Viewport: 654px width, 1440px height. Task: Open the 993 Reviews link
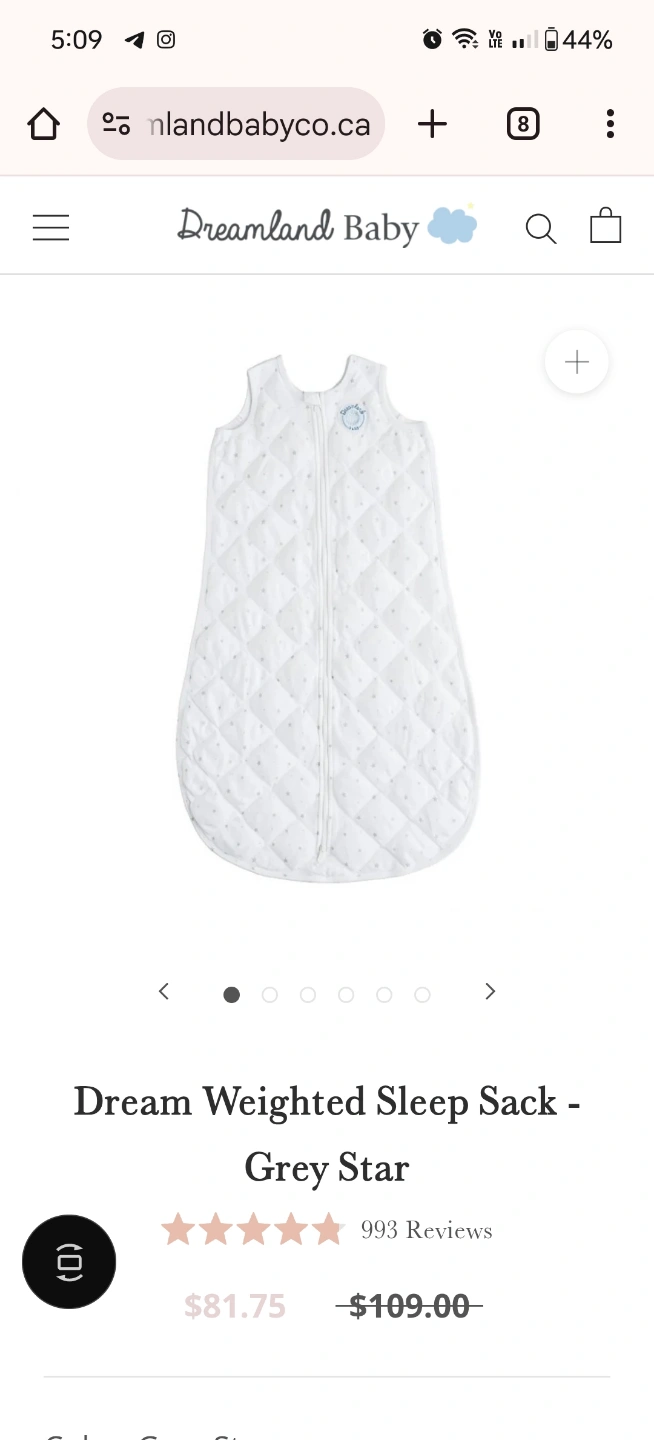point(426,1230)
